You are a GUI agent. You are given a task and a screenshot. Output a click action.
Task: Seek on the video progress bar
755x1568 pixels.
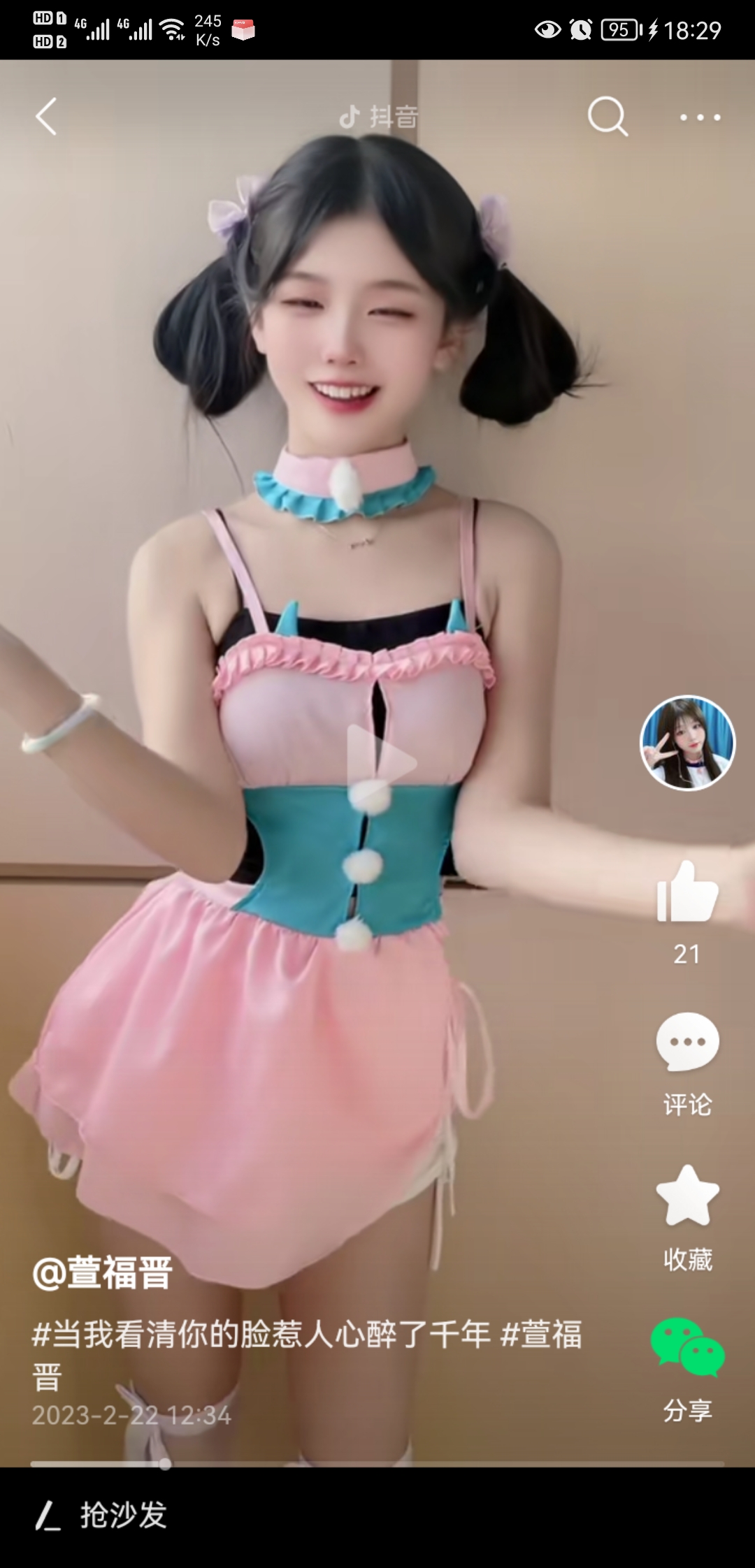tap(377, 1463)
